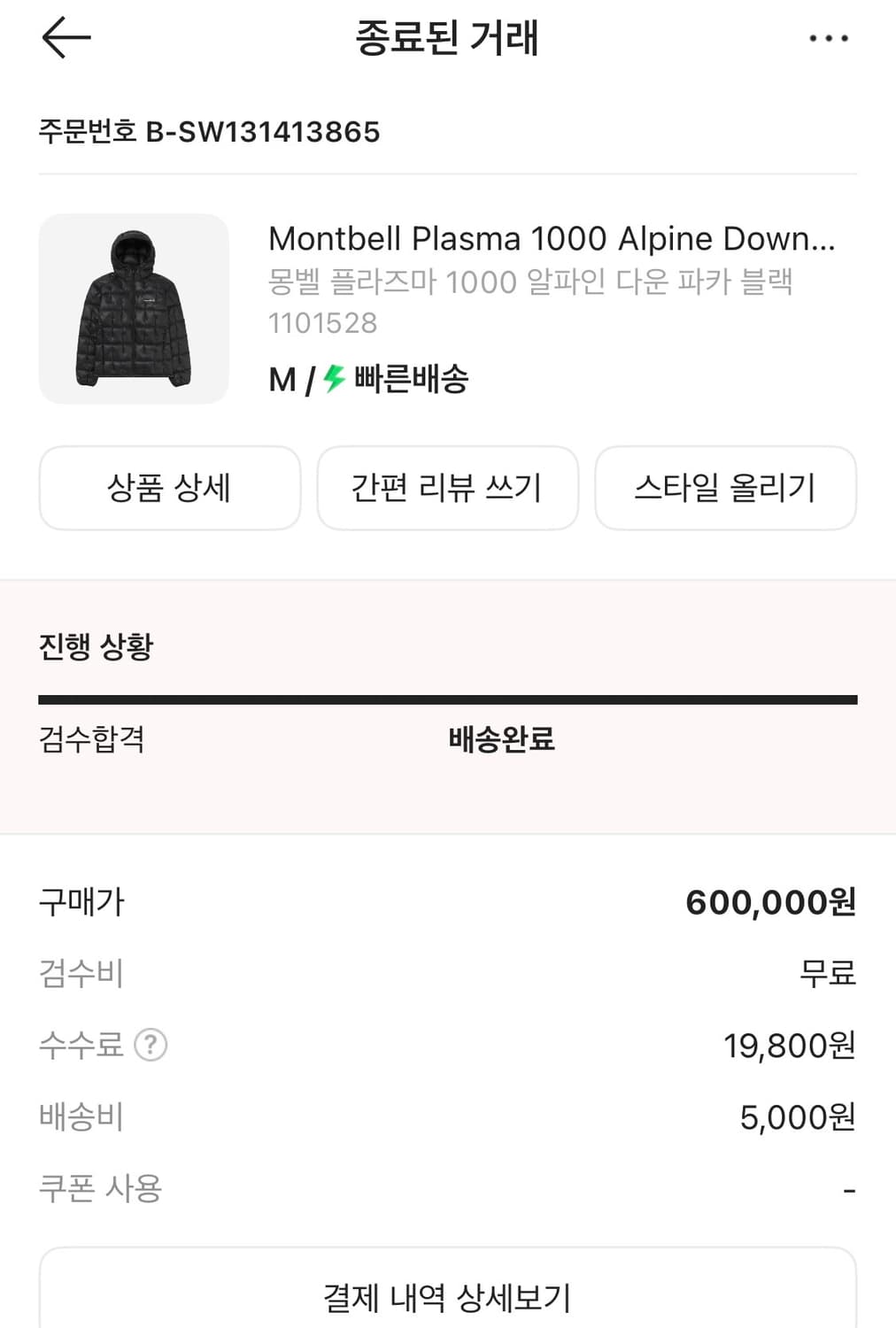This screenshot has height=1328, width=896.
Task: Tap 간편 리뷰 쓰기 to write review
Action: pos(448,488)
